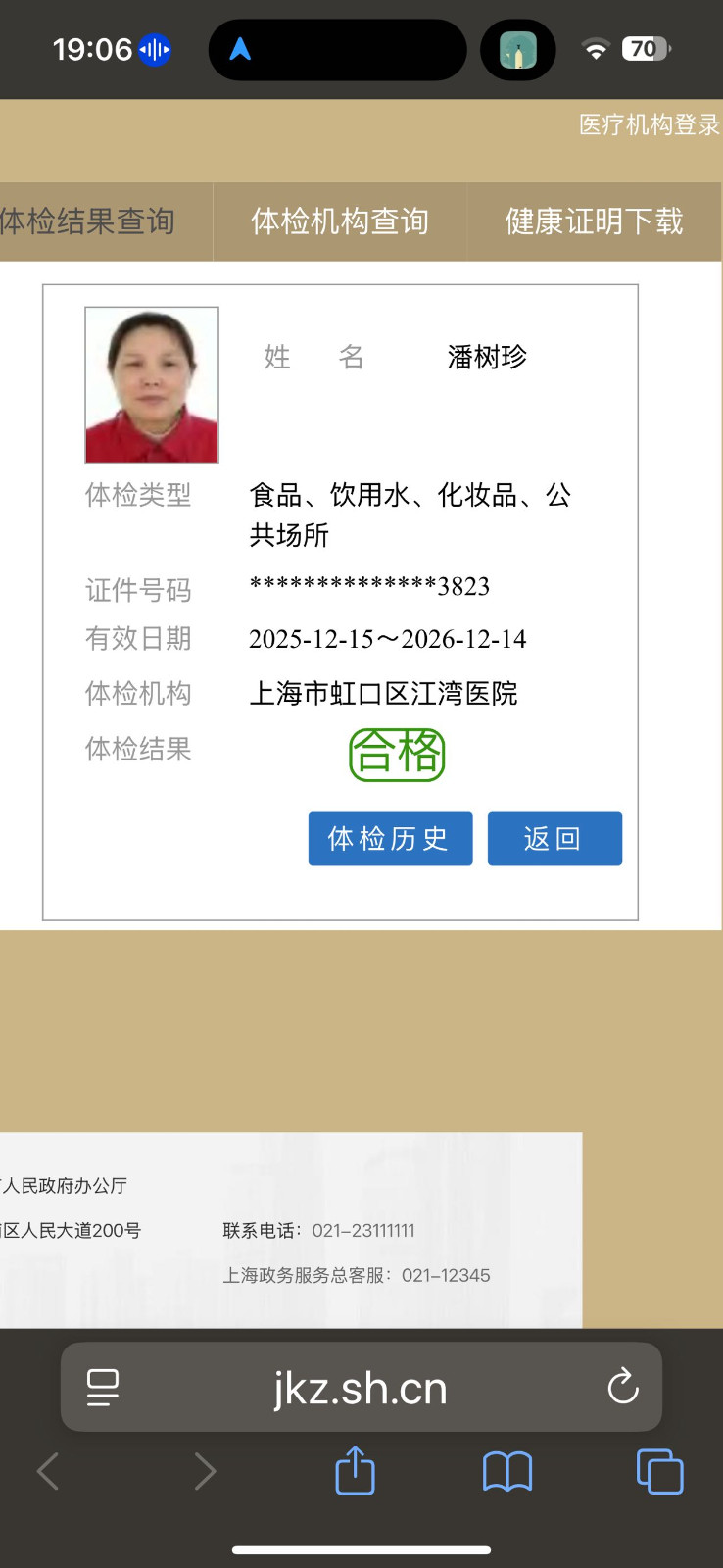Tap the jkz.sh.cn address field

click(361, 1388)
